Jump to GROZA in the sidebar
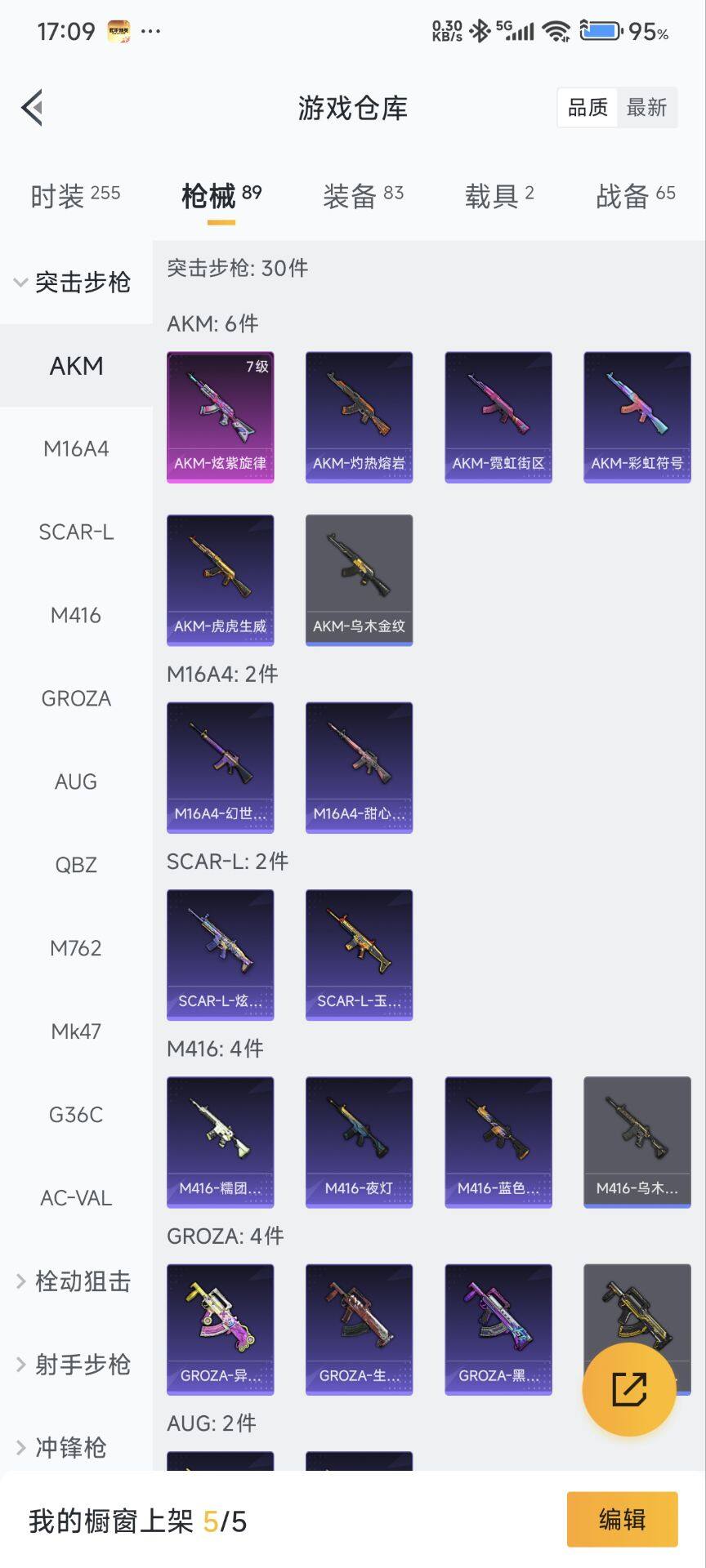706x1568 pixels. tap(76, 698)
